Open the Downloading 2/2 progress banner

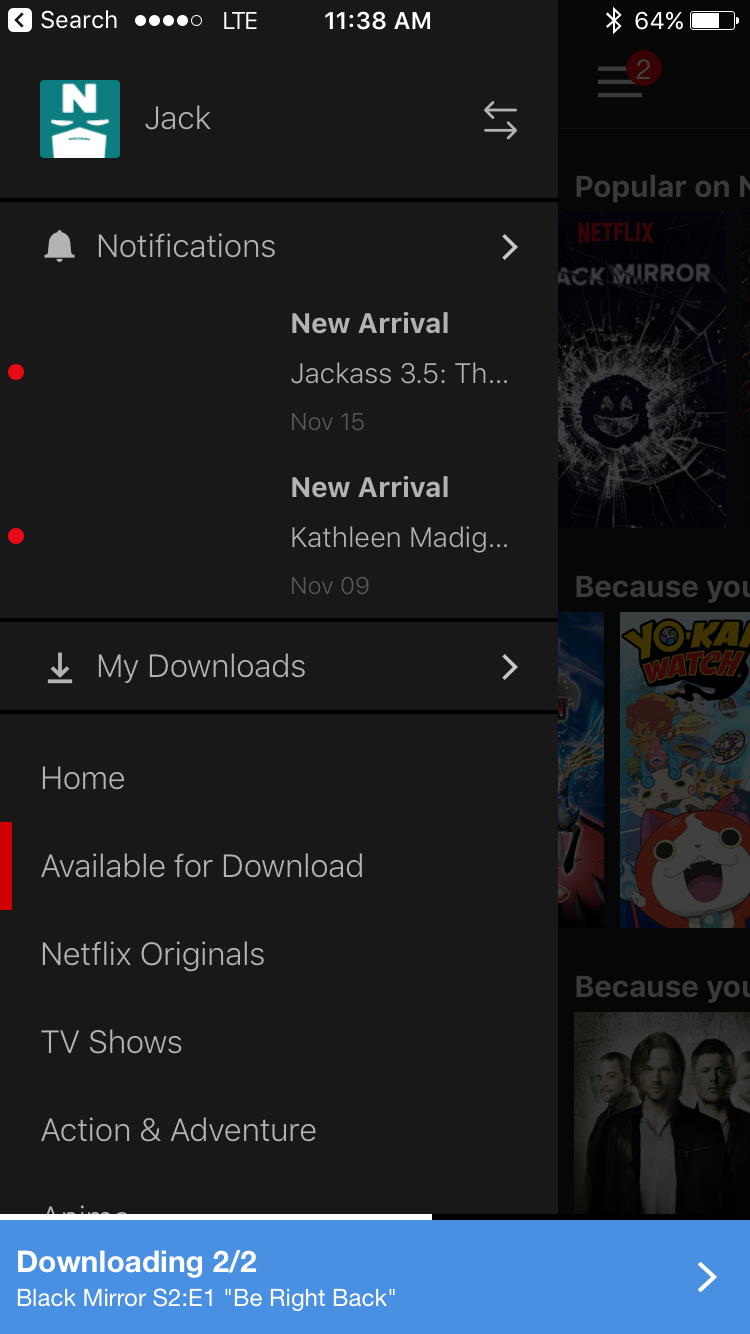[375, 1277]
